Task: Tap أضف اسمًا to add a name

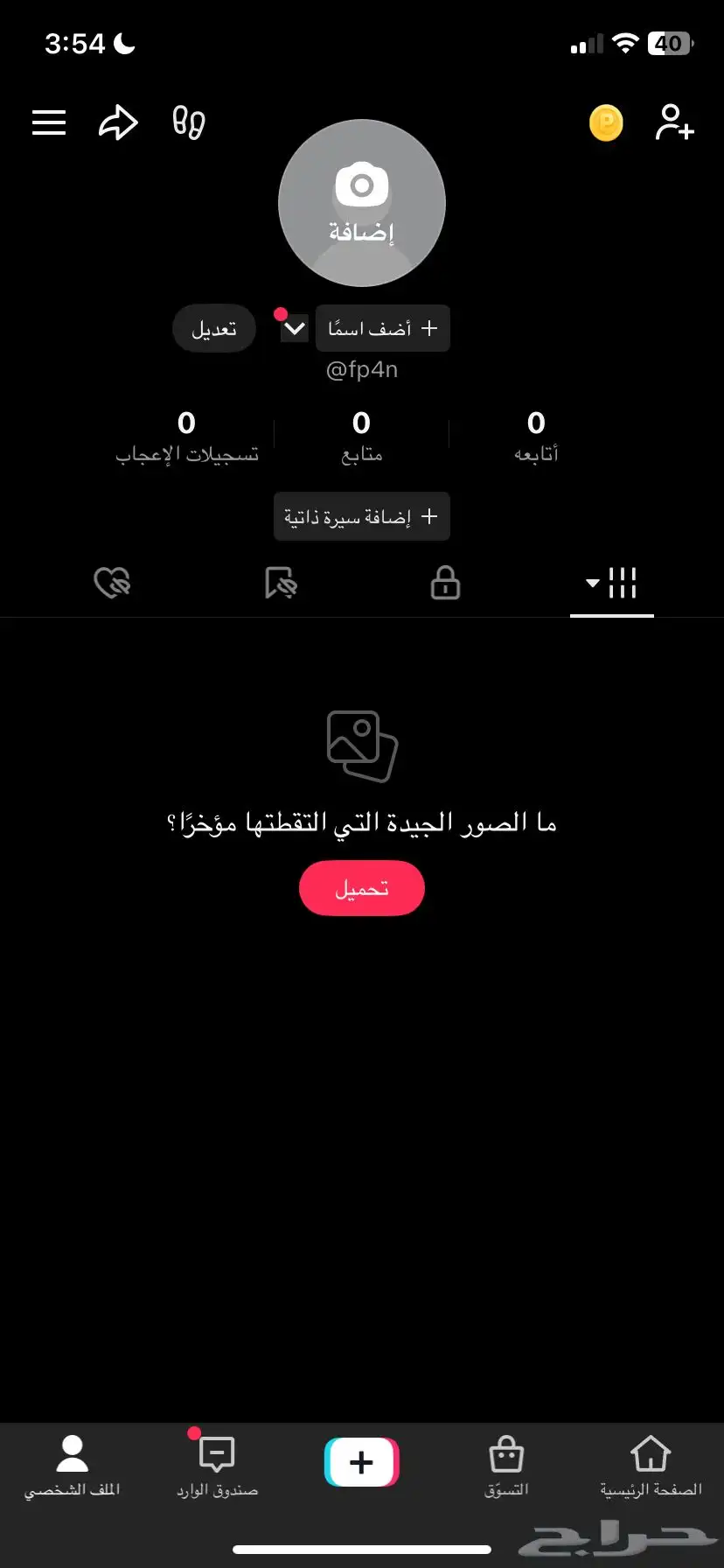Action: pyautogui.click(x=383, y=328)
